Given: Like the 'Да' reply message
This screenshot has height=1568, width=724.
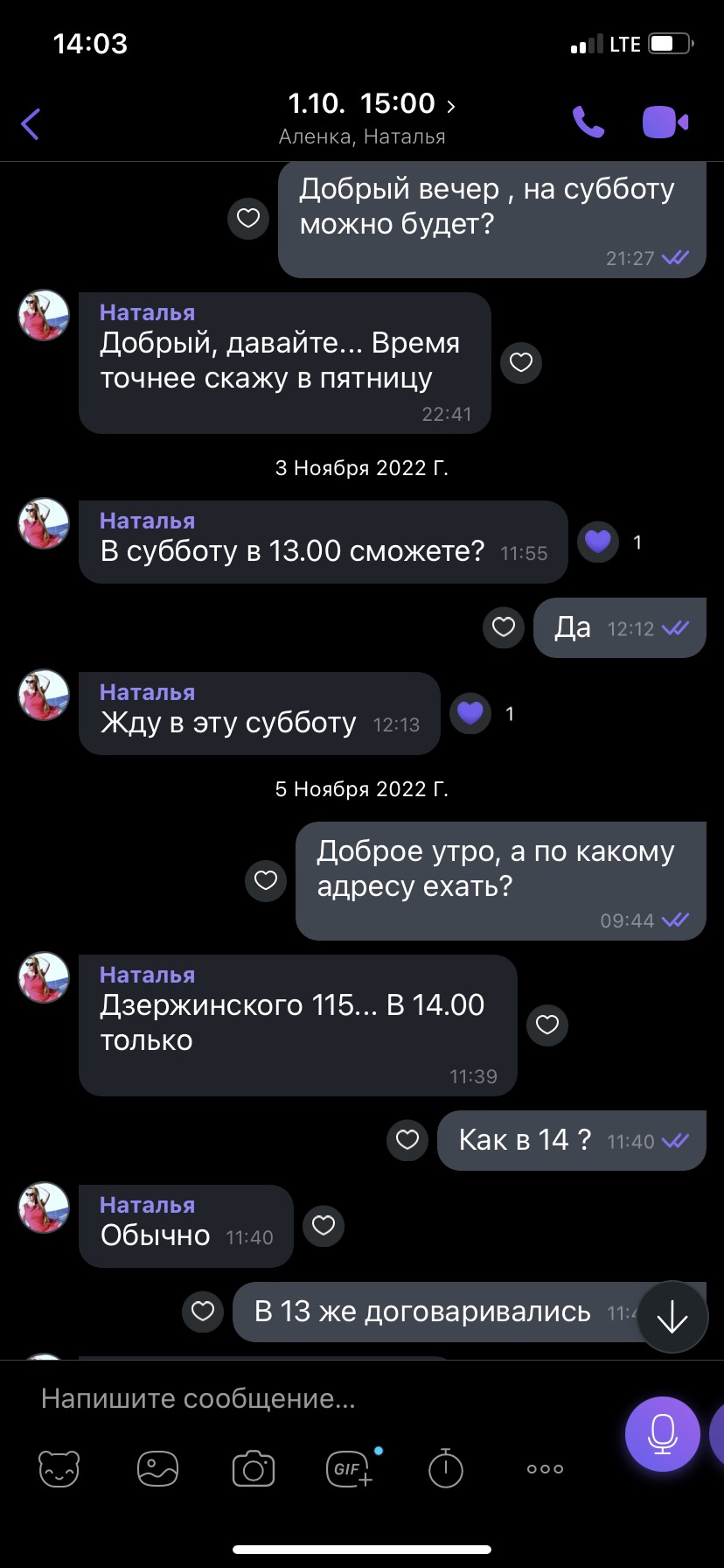Looking at the screenshot, I should coord(504,626).
